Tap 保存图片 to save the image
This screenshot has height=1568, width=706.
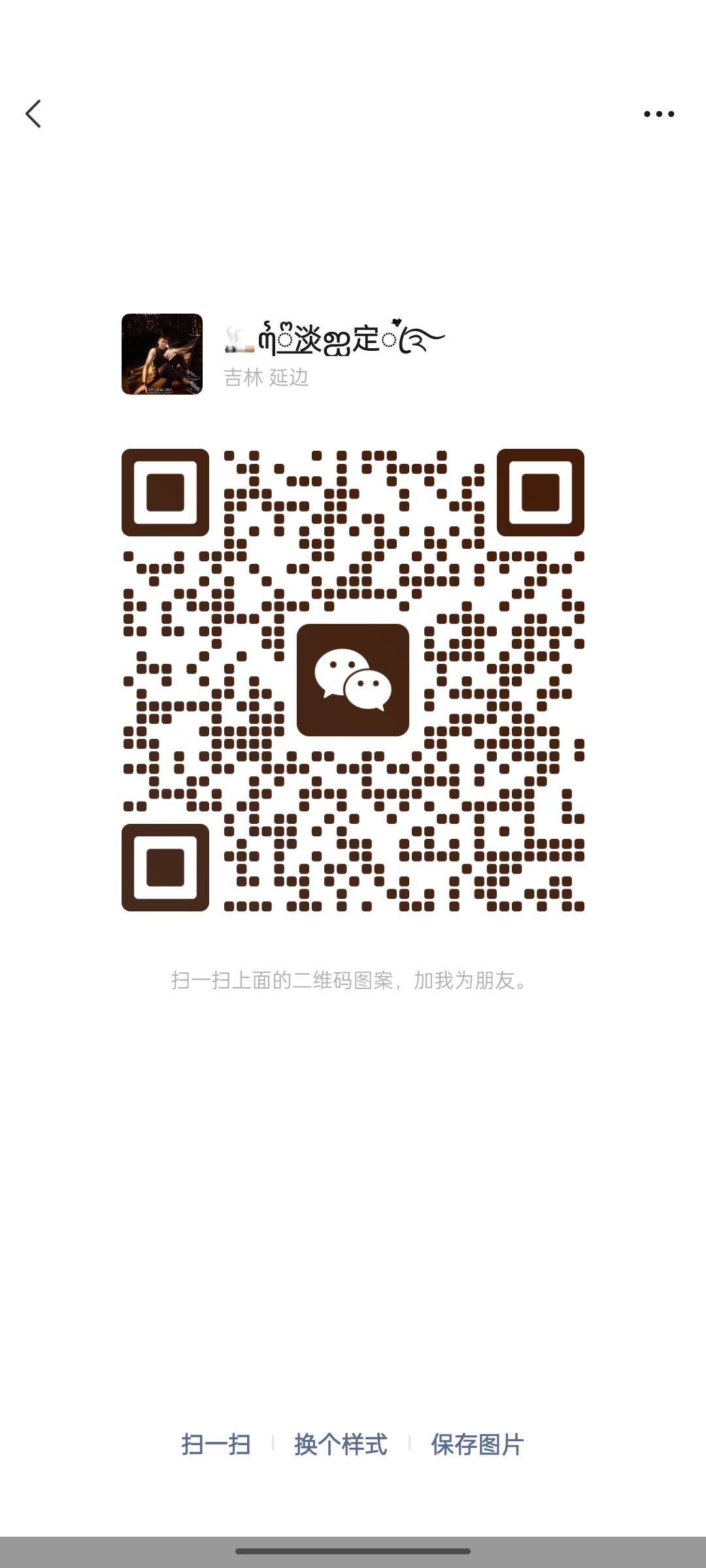(x=477, y=1444)
